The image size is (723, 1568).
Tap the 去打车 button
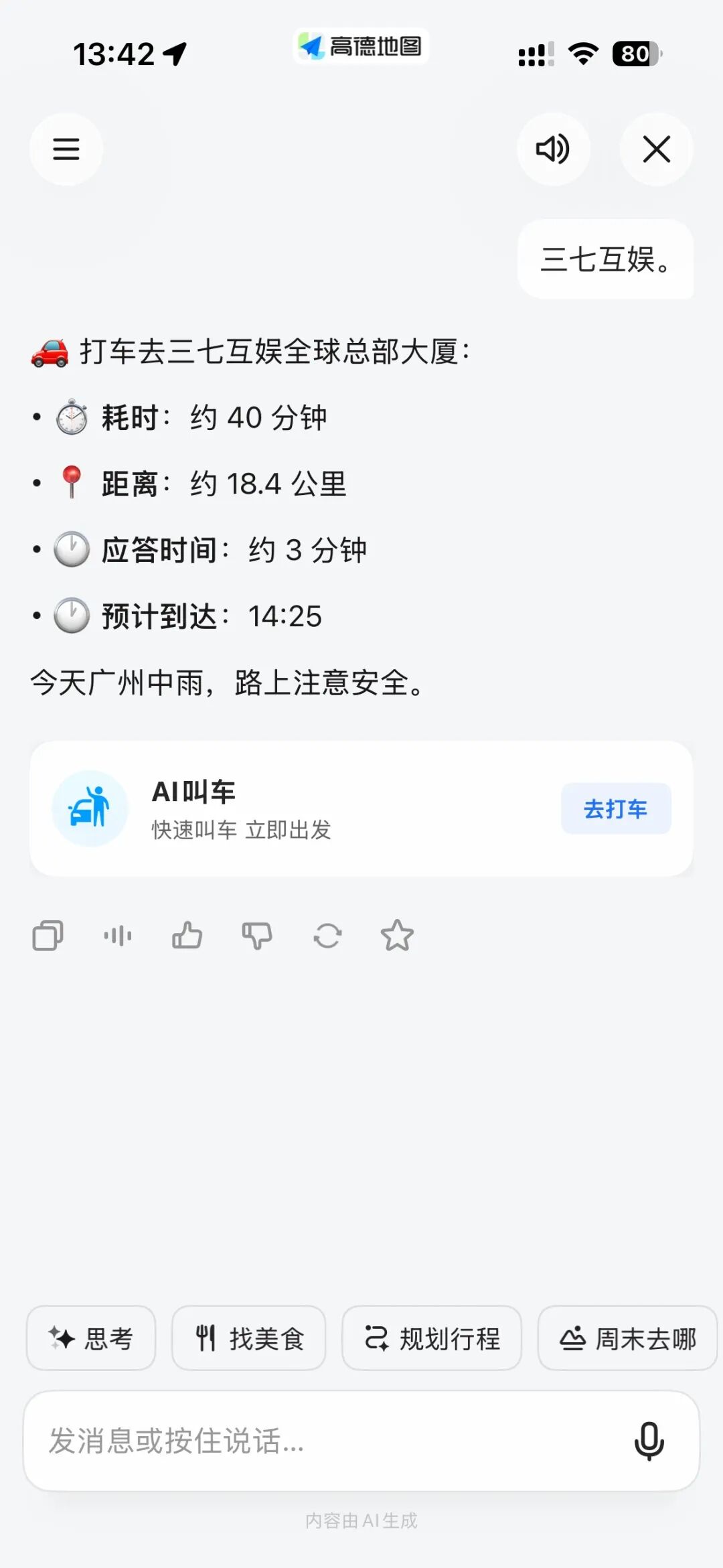point(616,808)
